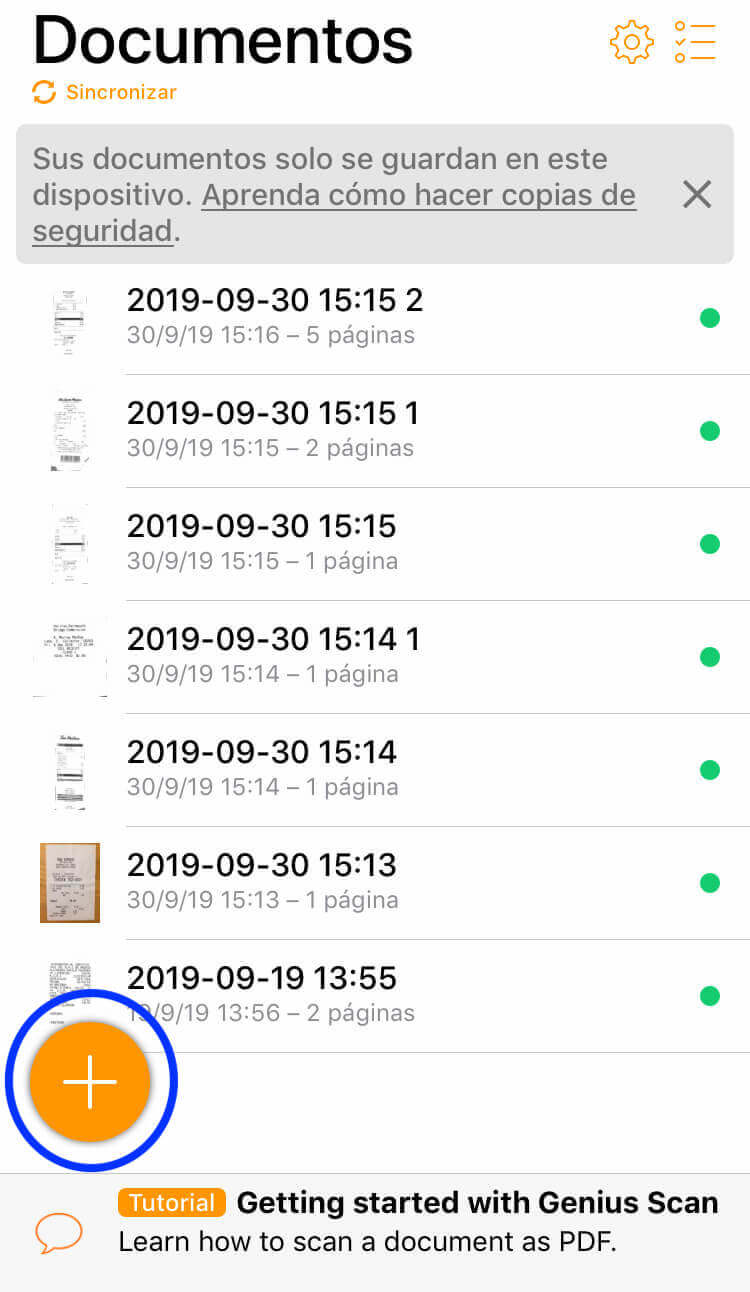This screenshot has width=750, height=1292.
Task: Tap the green sync dot on 2019-09-30 15:15 2
Action: tap(710, 318)
